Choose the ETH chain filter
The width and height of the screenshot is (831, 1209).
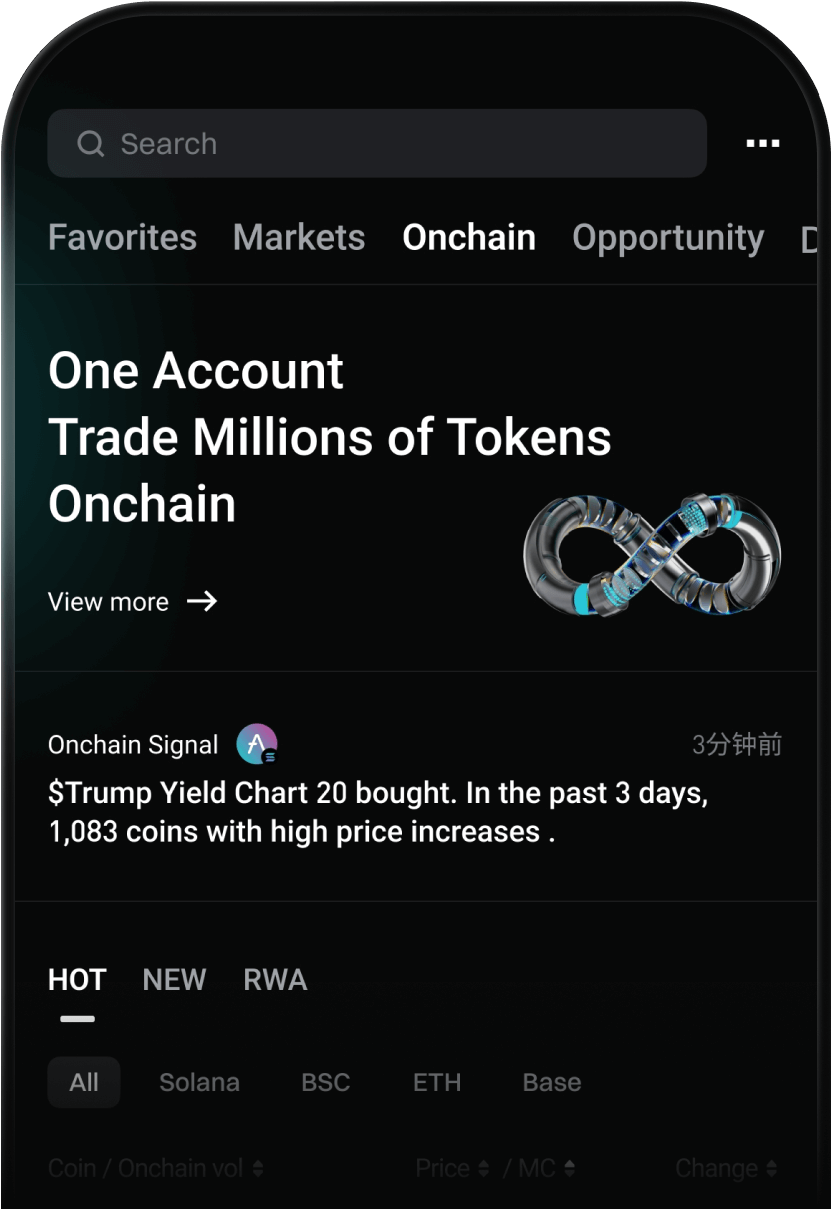(437, 1082)
